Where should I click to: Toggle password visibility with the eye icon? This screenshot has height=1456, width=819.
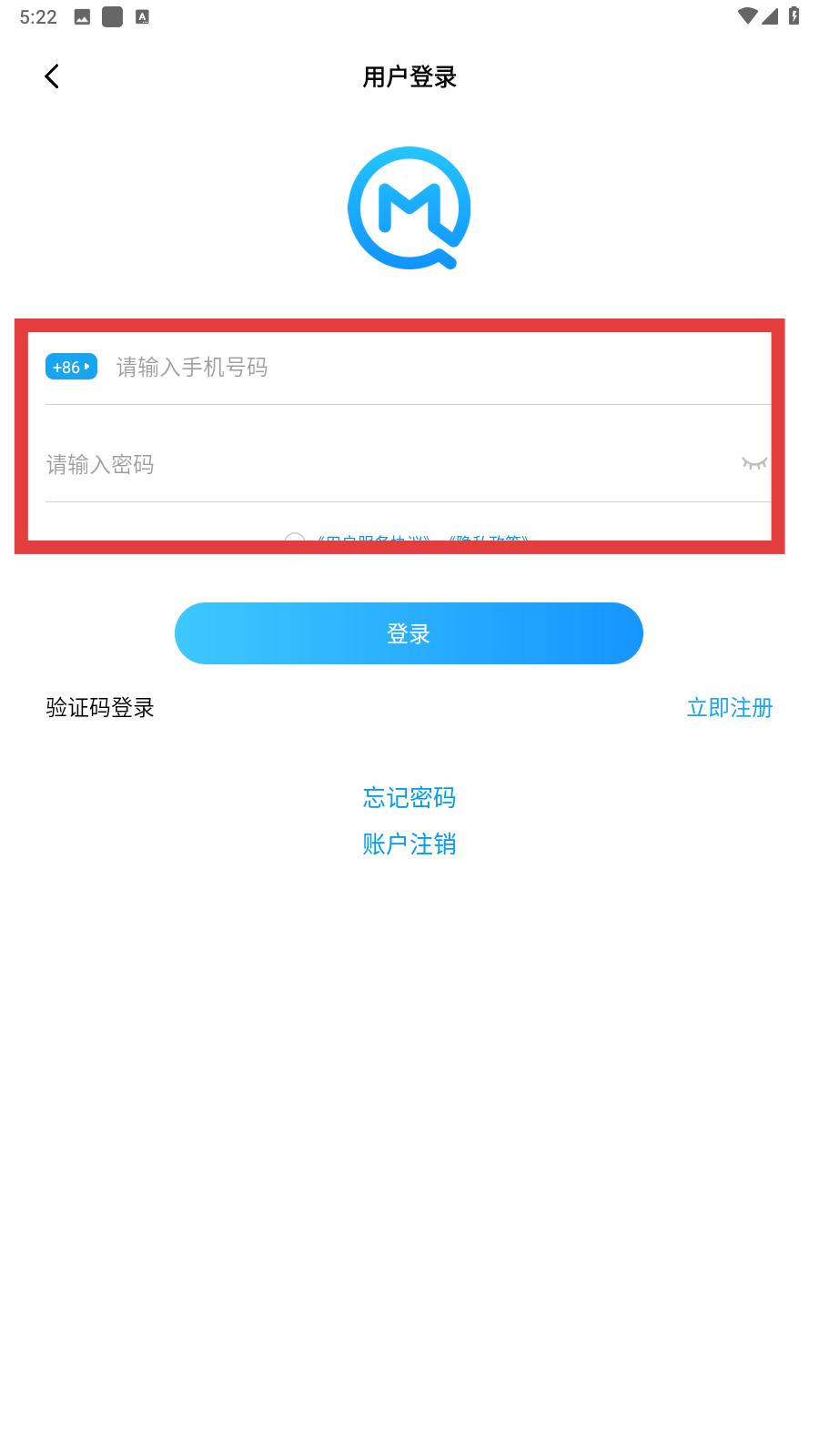coord(754,464)
